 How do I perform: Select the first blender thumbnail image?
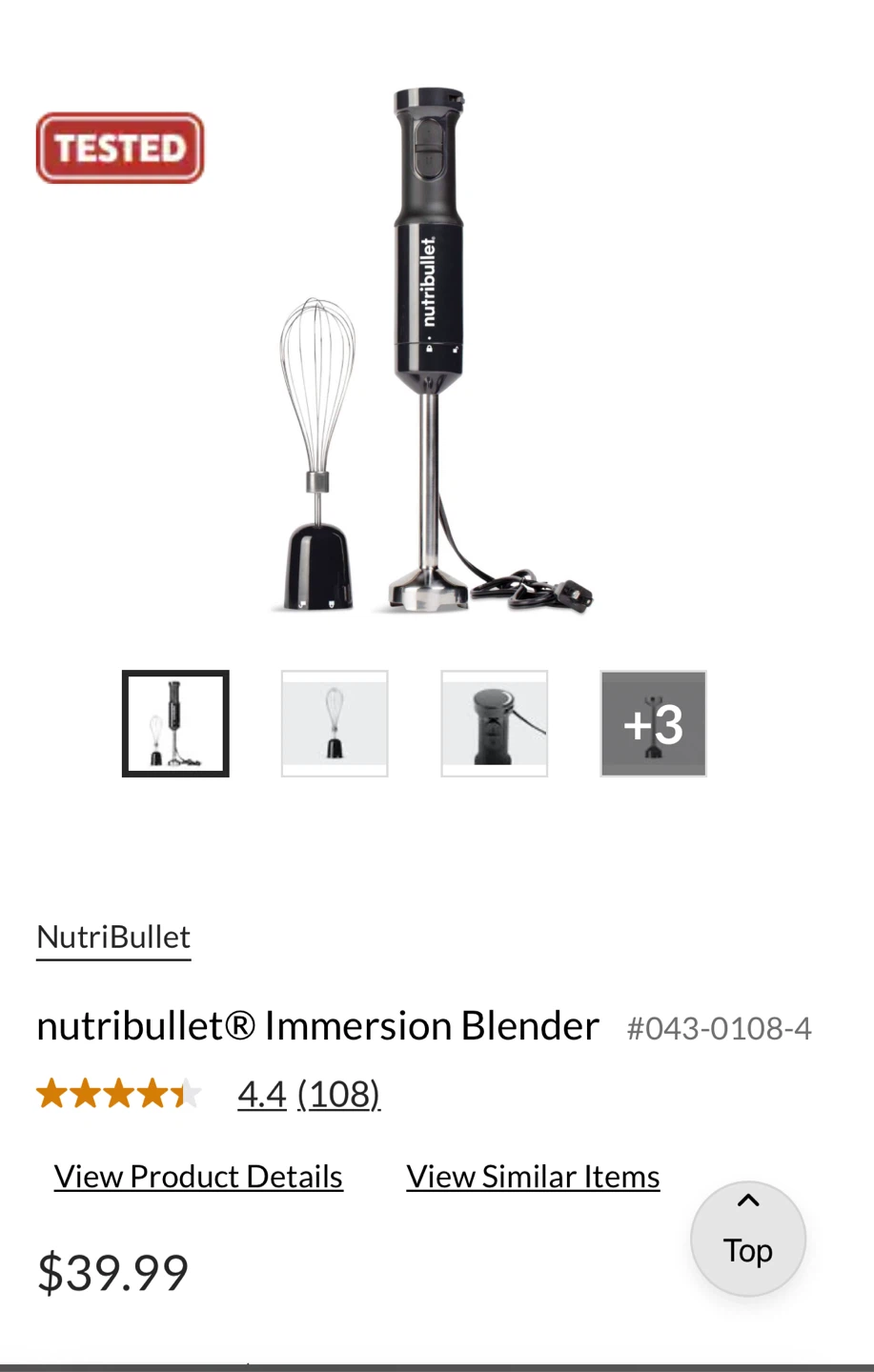175,723
